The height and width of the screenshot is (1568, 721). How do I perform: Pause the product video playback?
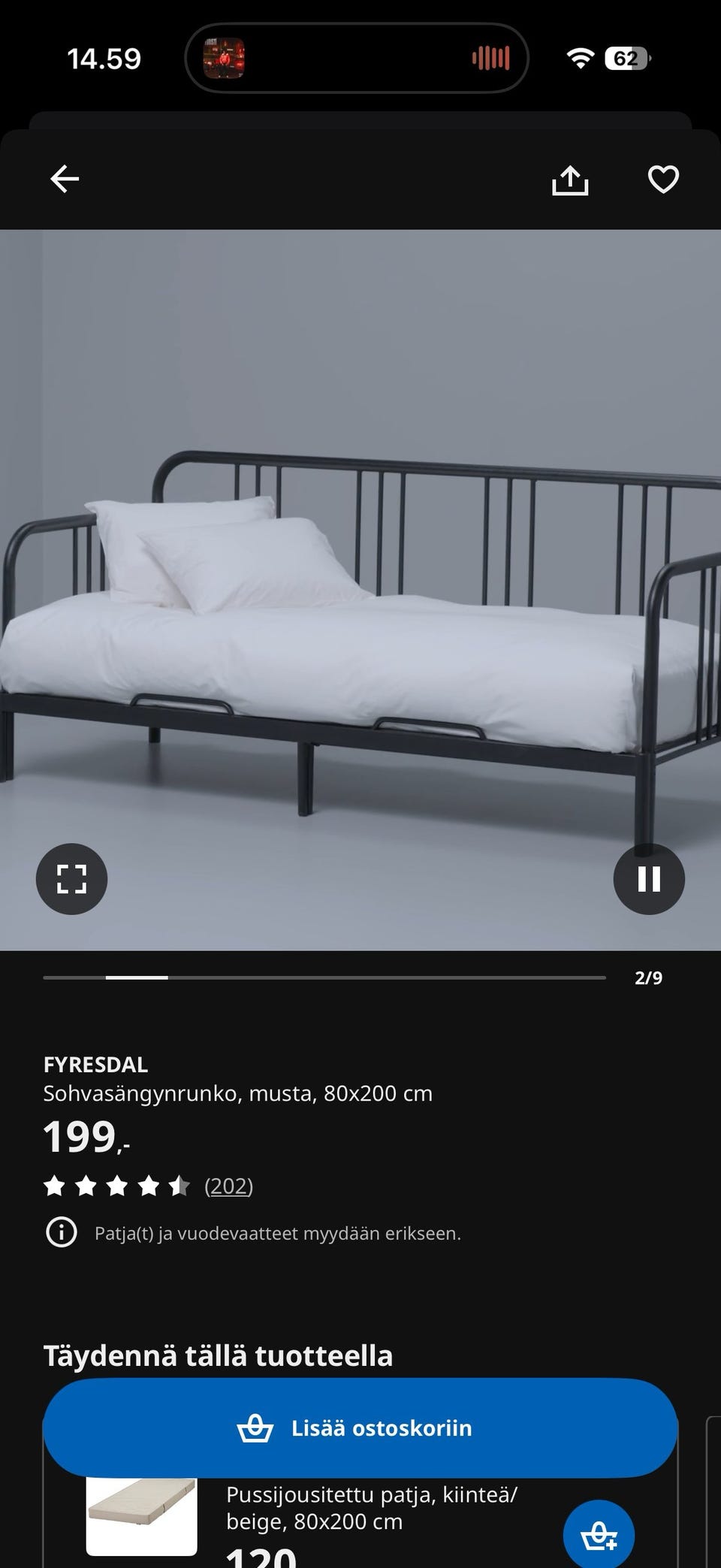pyautogui.click(x=649, y=878)
